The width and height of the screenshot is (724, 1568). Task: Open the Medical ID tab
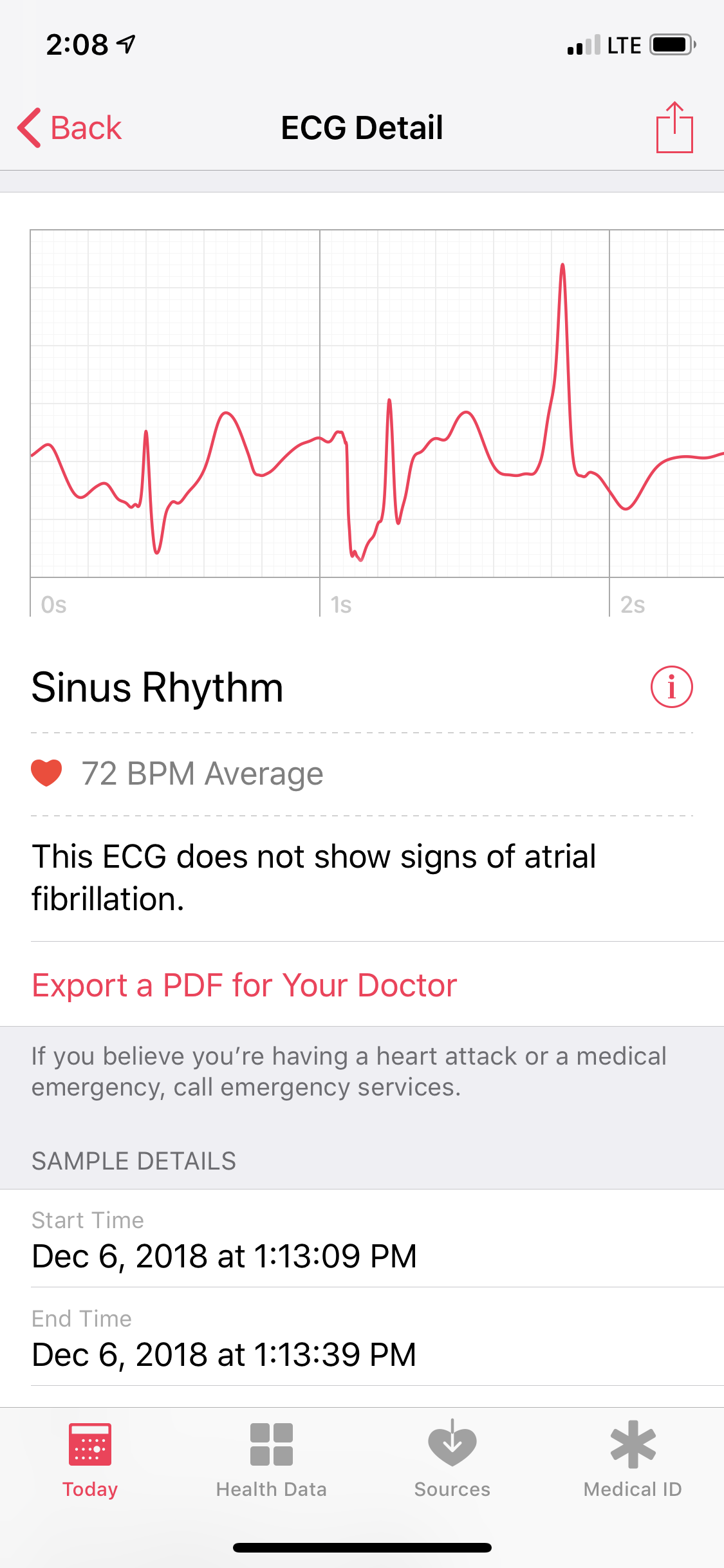tap(633, 1459)
